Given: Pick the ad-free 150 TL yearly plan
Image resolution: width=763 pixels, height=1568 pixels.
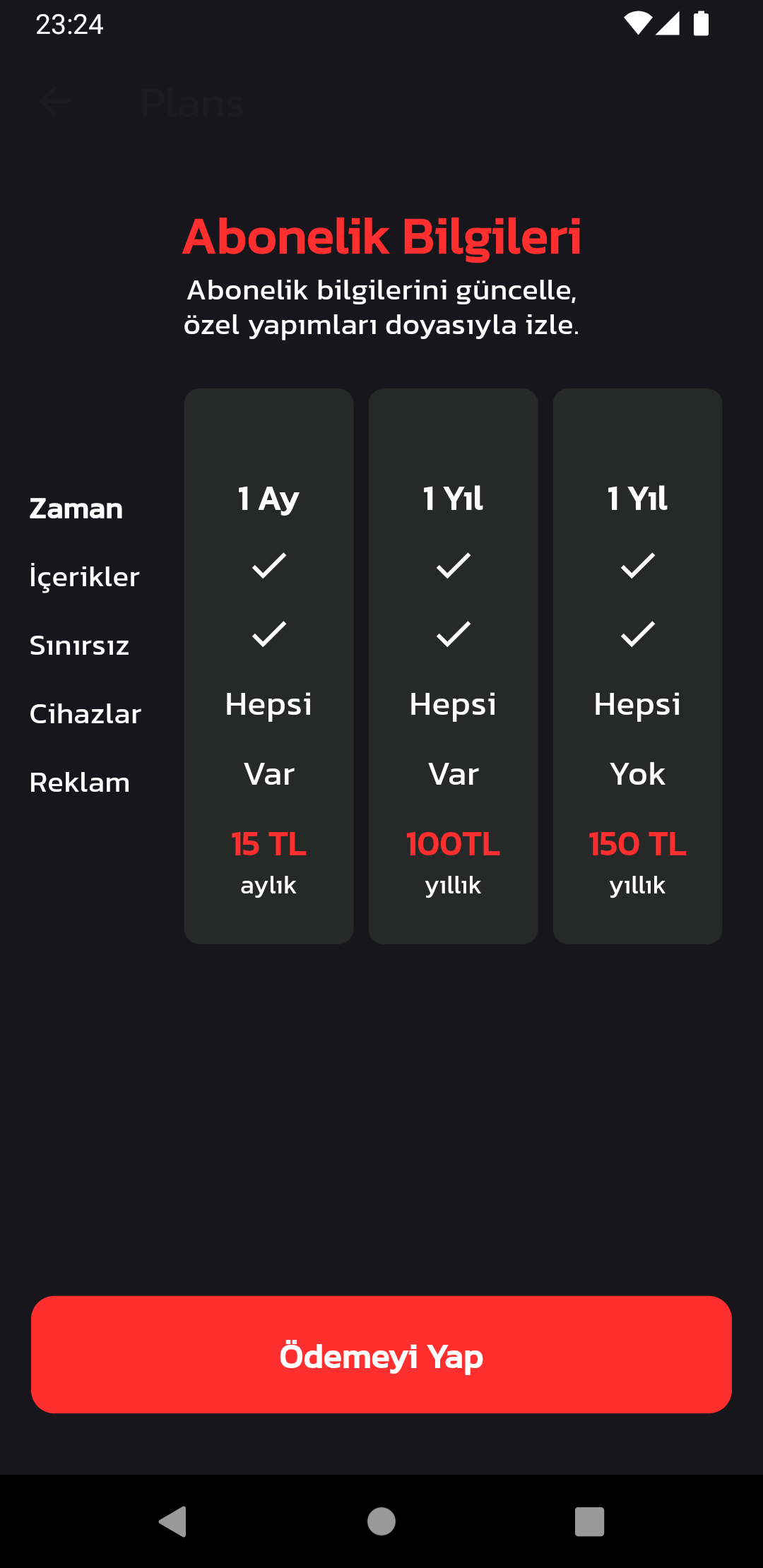Looking at the screenshot, I should point(637,665).
